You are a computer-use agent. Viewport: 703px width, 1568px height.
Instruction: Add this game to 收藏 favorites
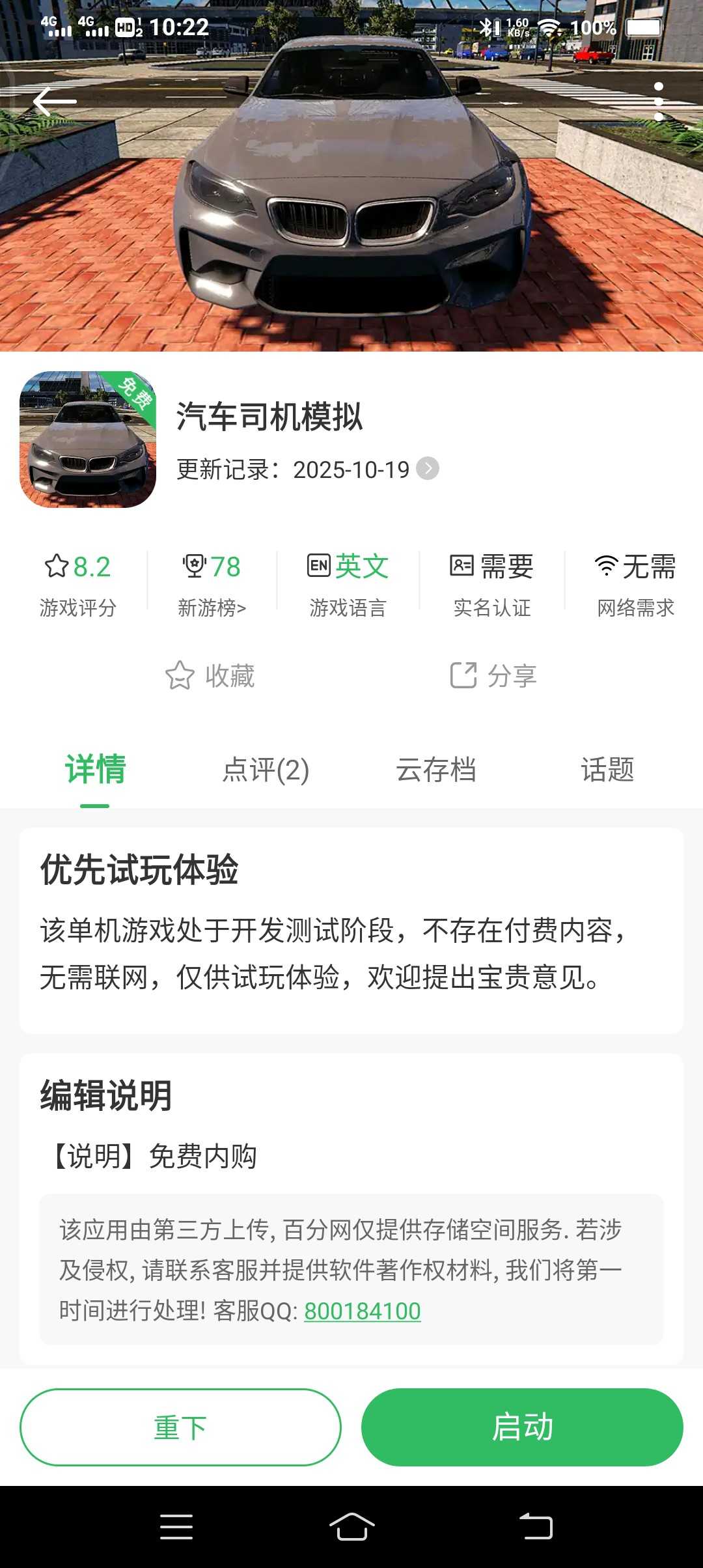pyautogui.click(x=210, y=676)
